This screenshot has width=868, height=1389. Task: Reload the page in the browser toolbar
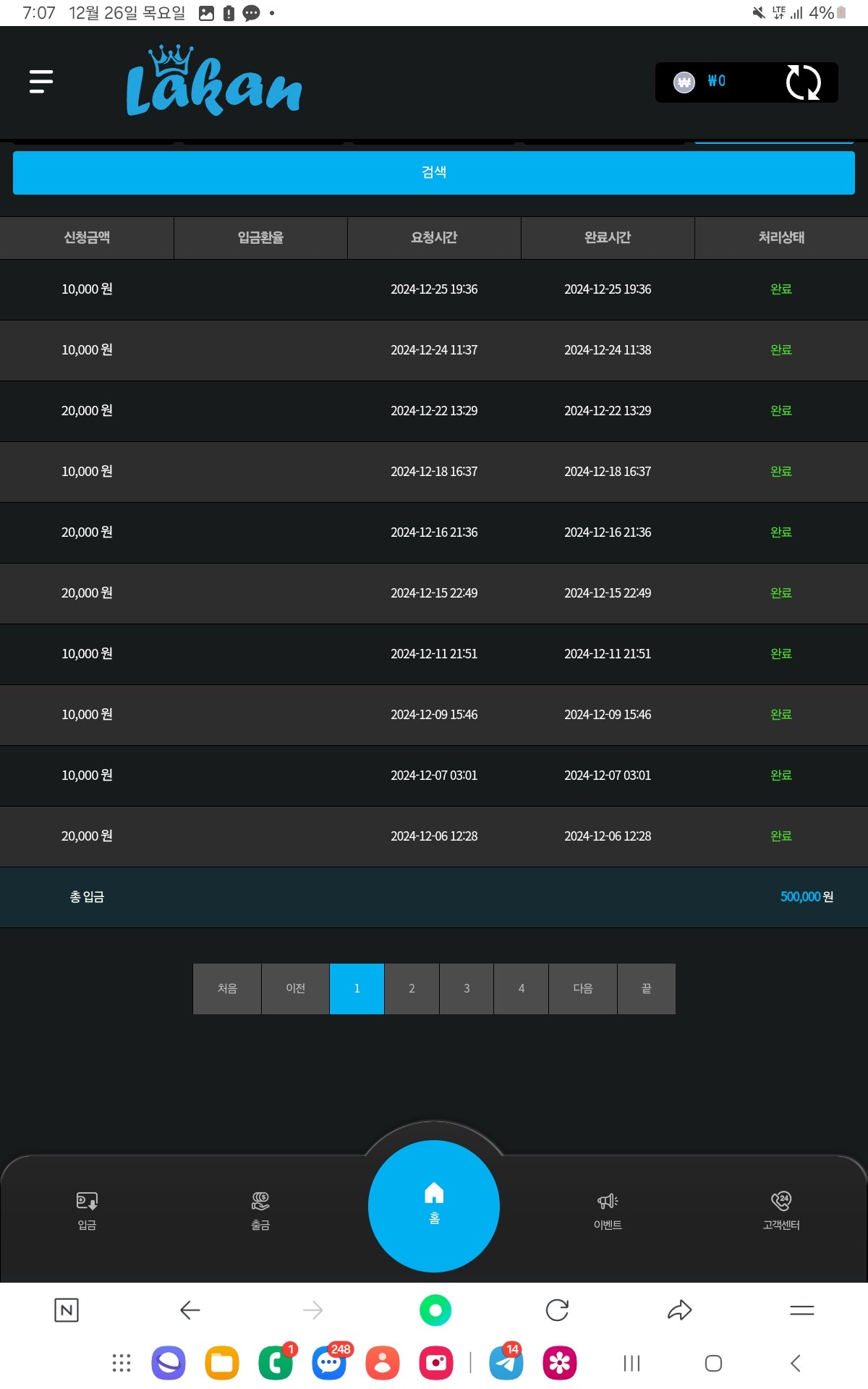[557, 1310]
